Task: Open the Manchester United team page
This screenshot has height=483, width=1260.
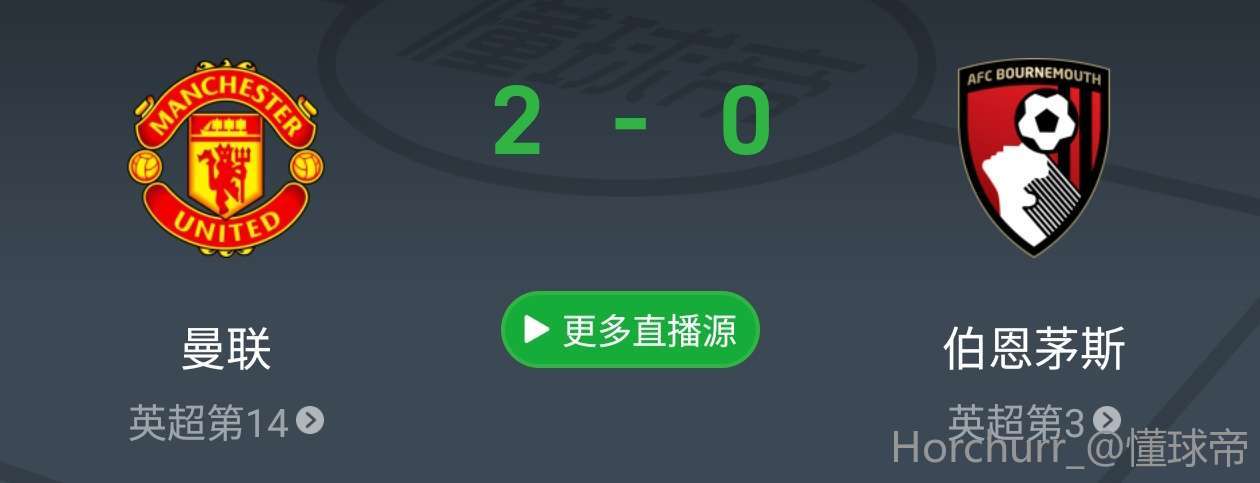Action: 226,158
